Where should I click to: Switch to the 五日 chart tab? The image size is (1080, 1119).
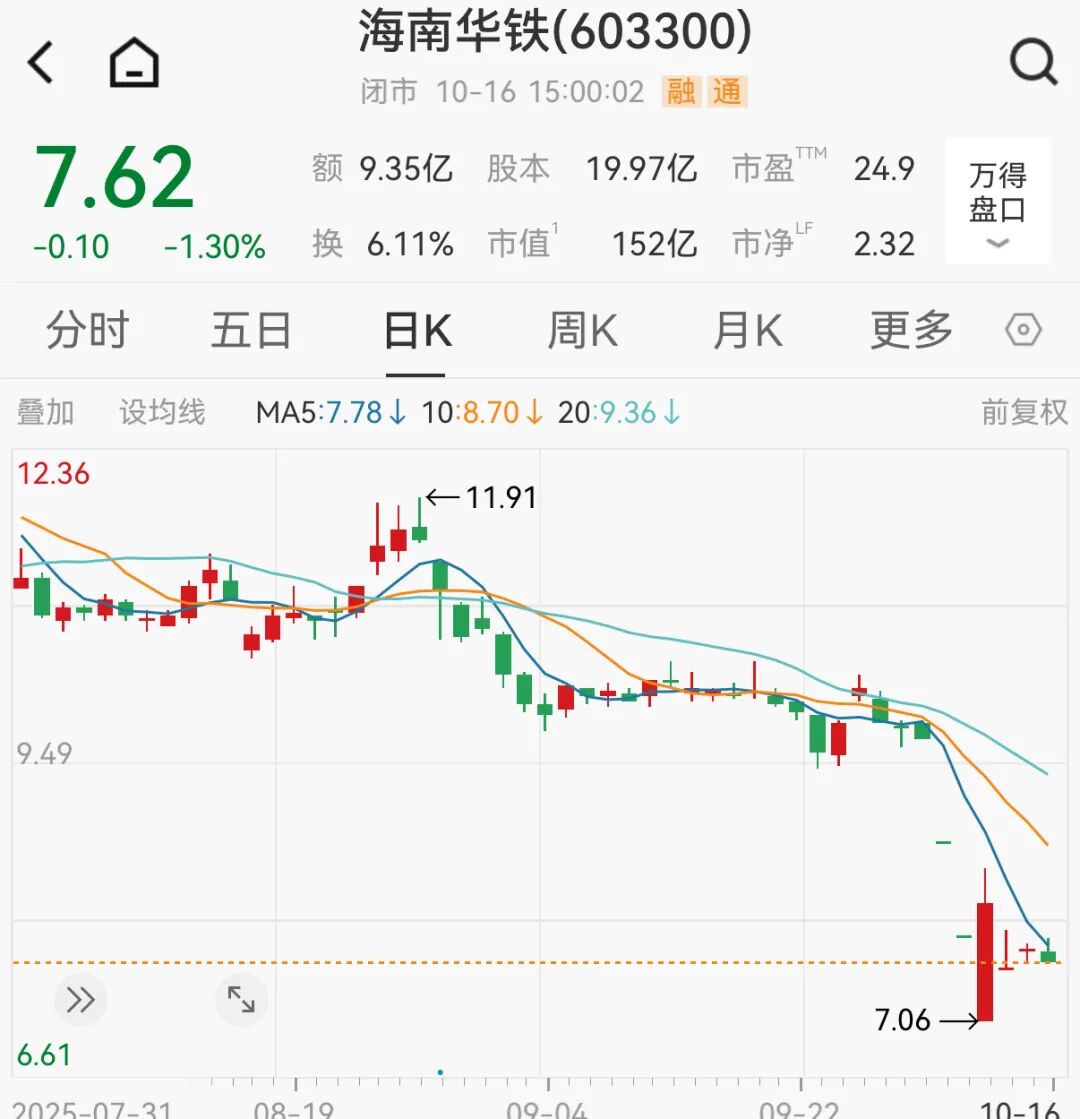pyautogui.click(x=251, y=330)
